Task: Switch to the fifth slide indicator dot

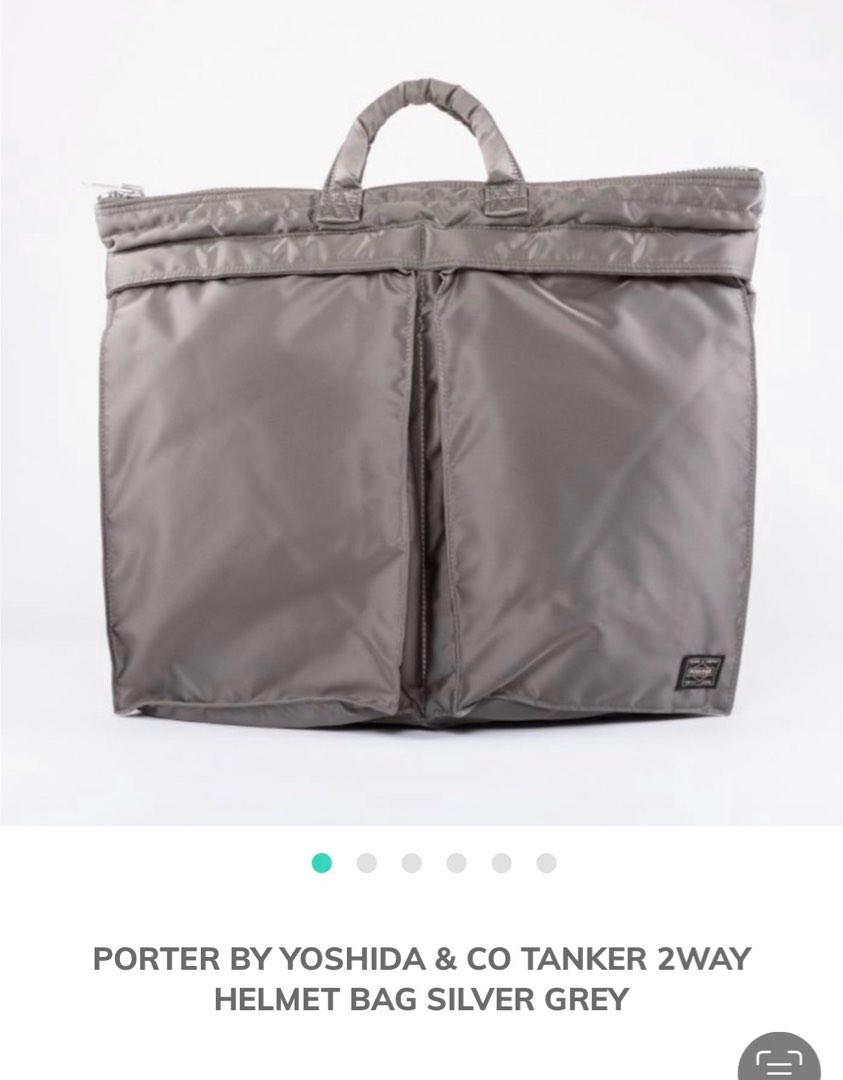Action: 500,862
